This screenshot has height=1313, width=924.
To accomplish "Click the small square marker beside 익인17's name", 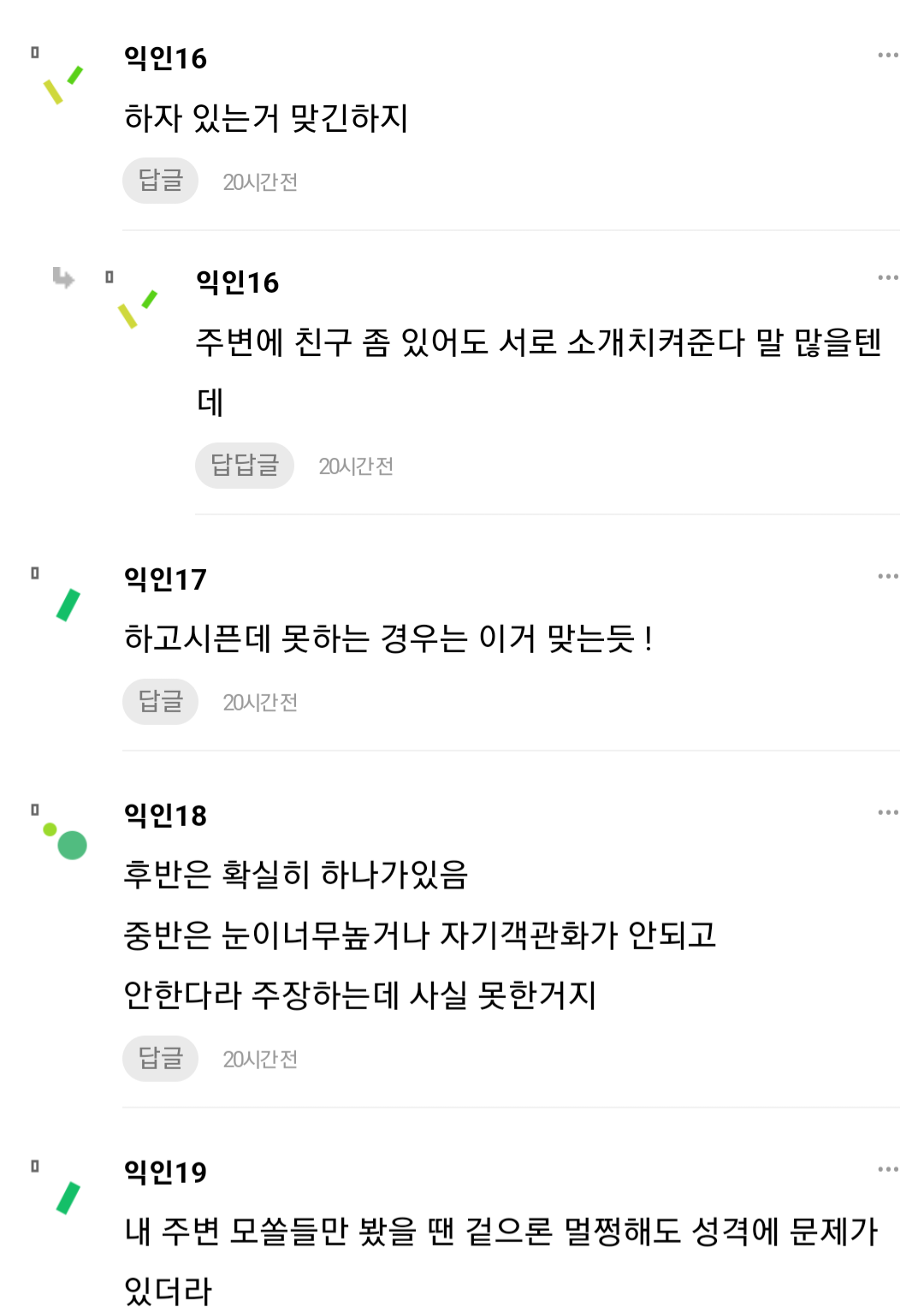I will click(x=34, y=571).
